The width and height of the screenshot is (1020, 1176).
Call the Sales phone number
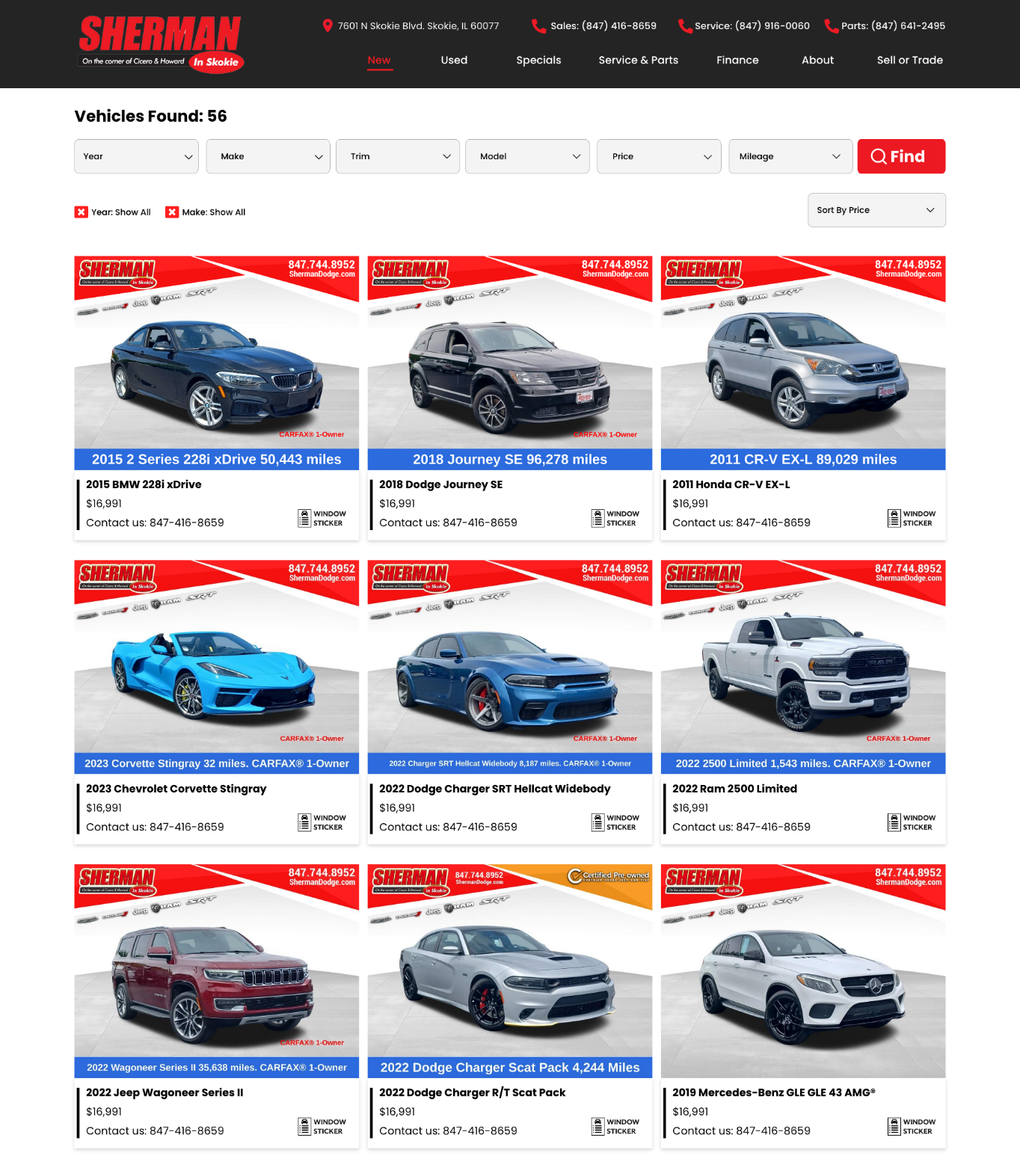pos(603,25)
